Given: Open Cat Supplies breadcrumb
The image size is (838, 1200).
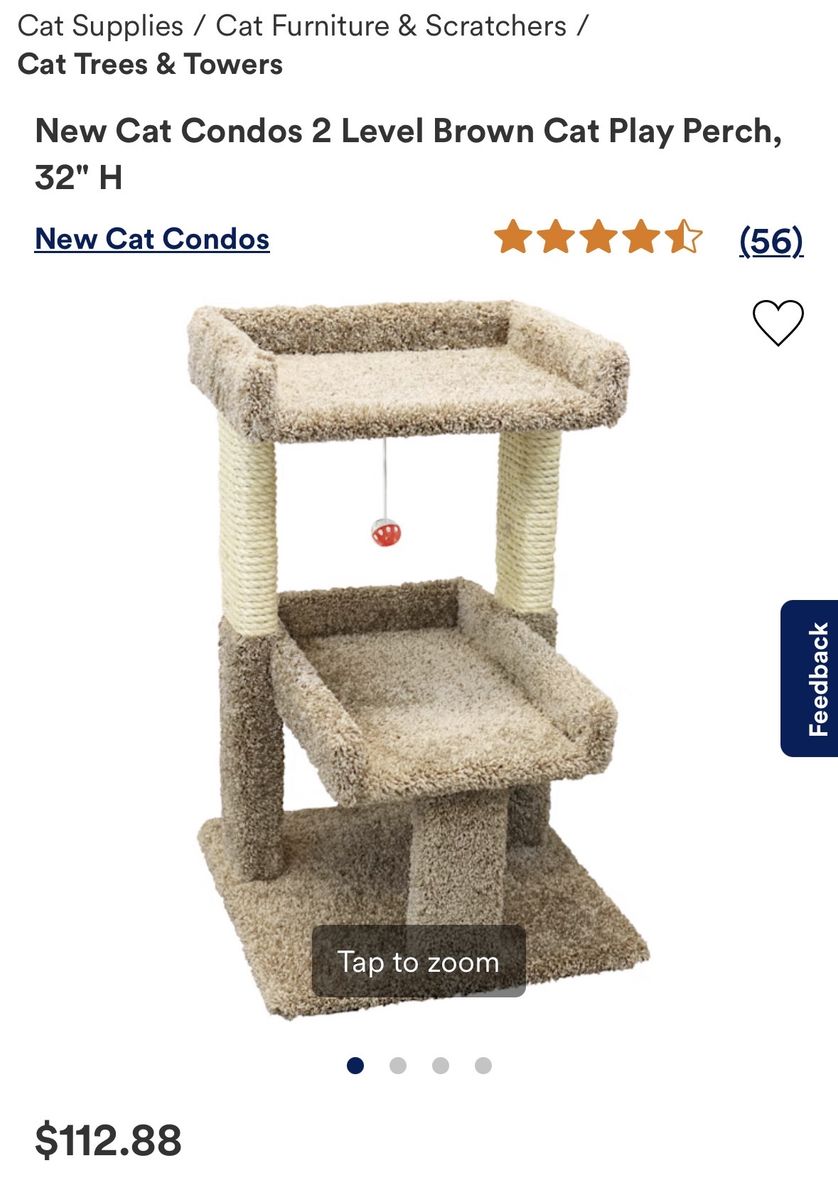Looking at the screenshot, I should point(100,25).
